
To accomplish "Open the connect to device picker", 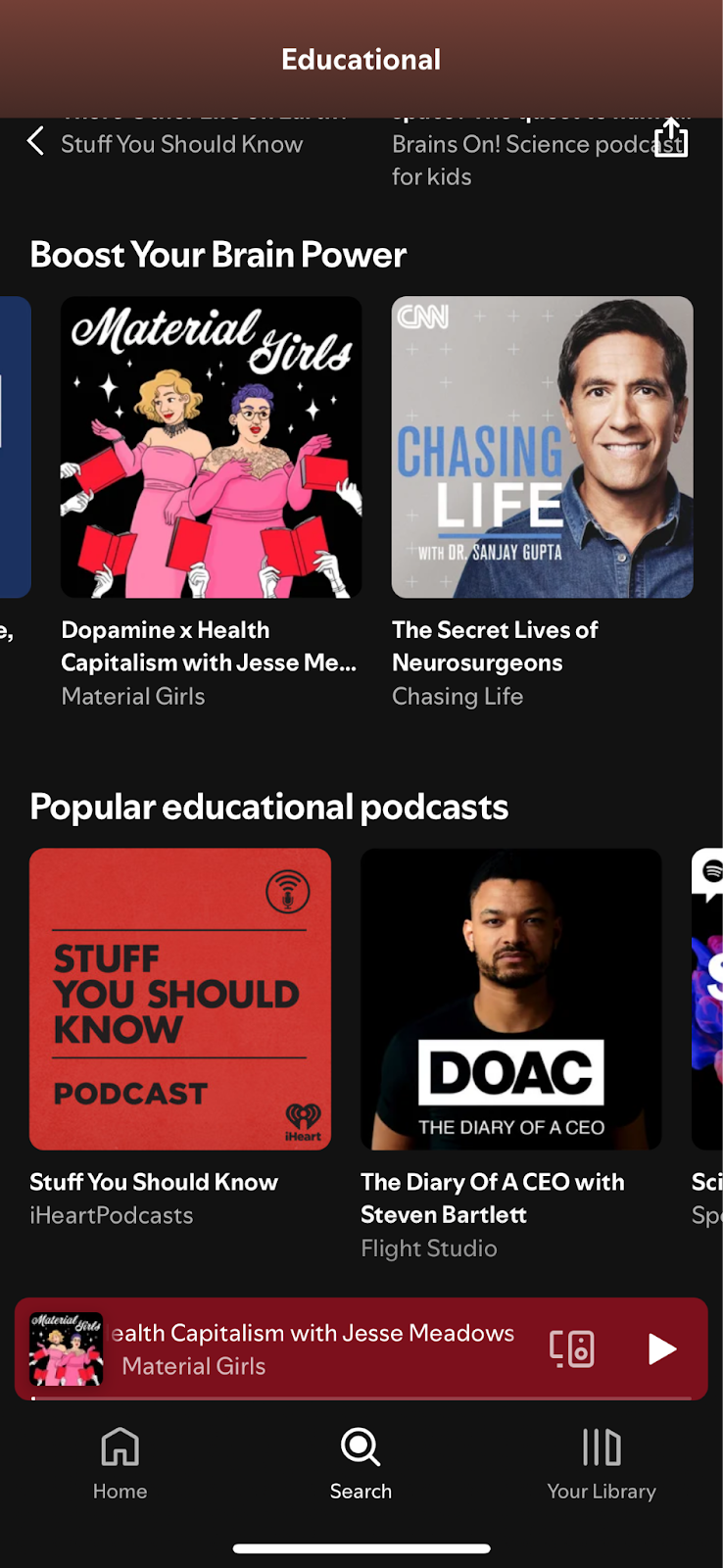I will pos(571,1349).
